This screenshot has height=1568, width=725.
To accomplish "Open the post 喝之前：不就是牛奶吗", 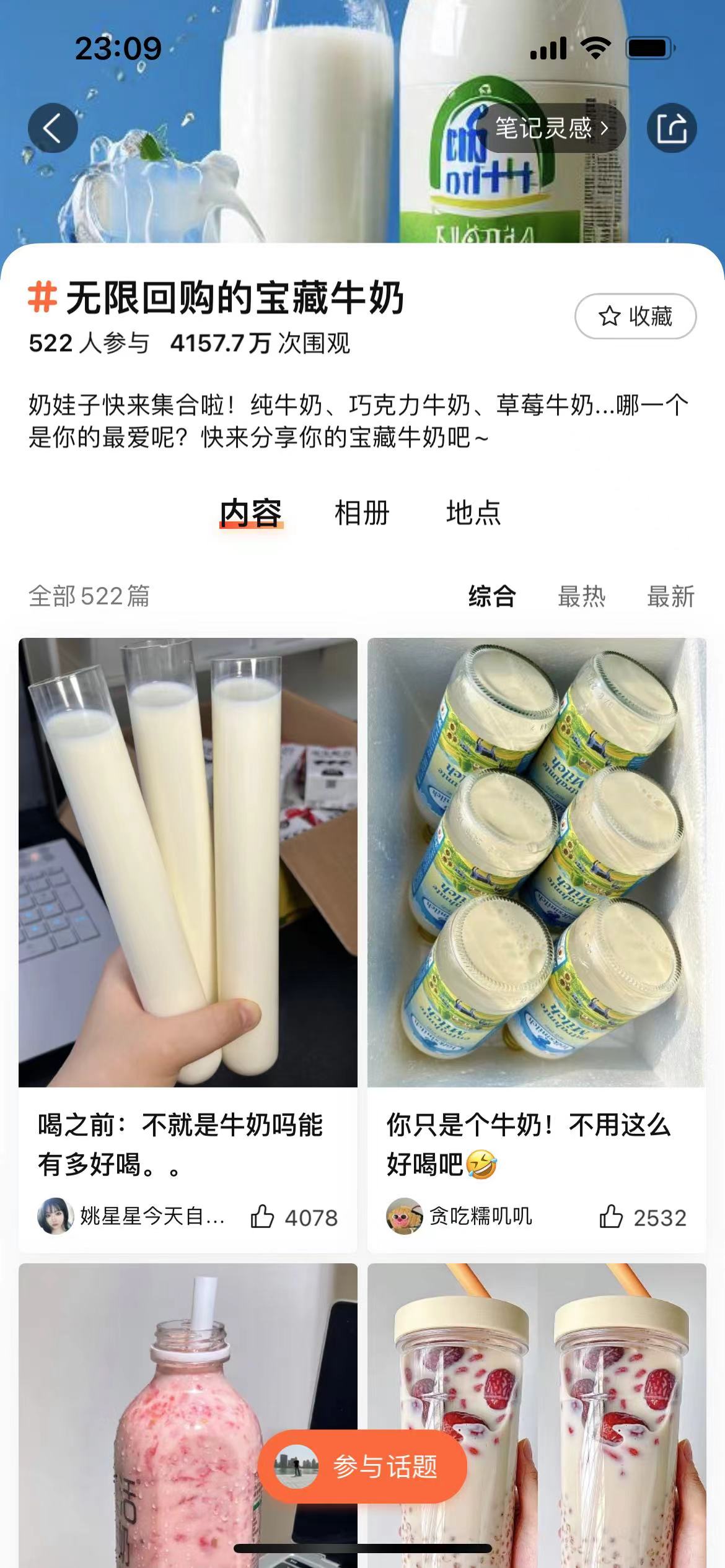I will (x=188, y=867).
